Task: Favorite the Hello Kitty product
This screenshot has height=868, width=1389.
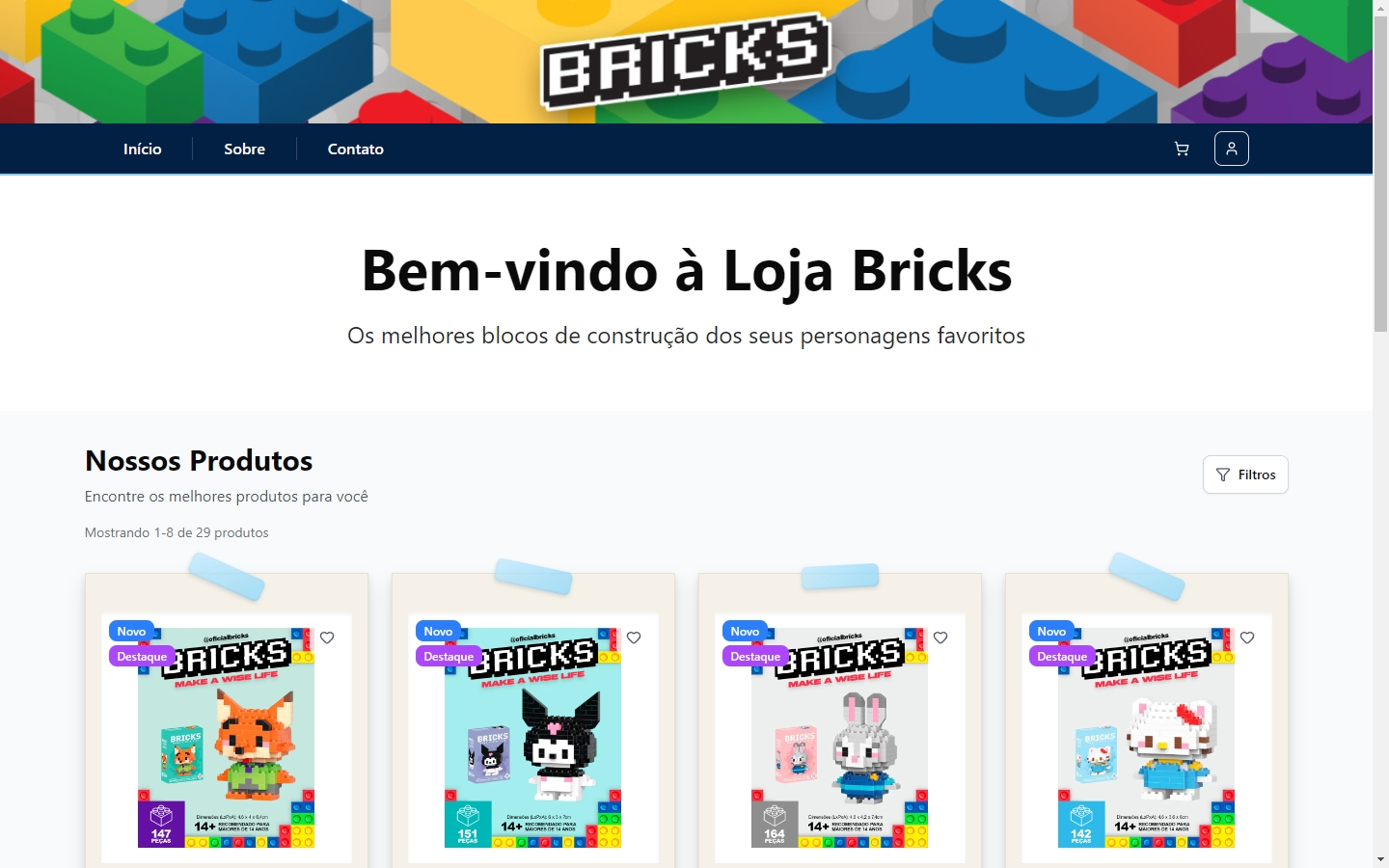Action: 1247,637
